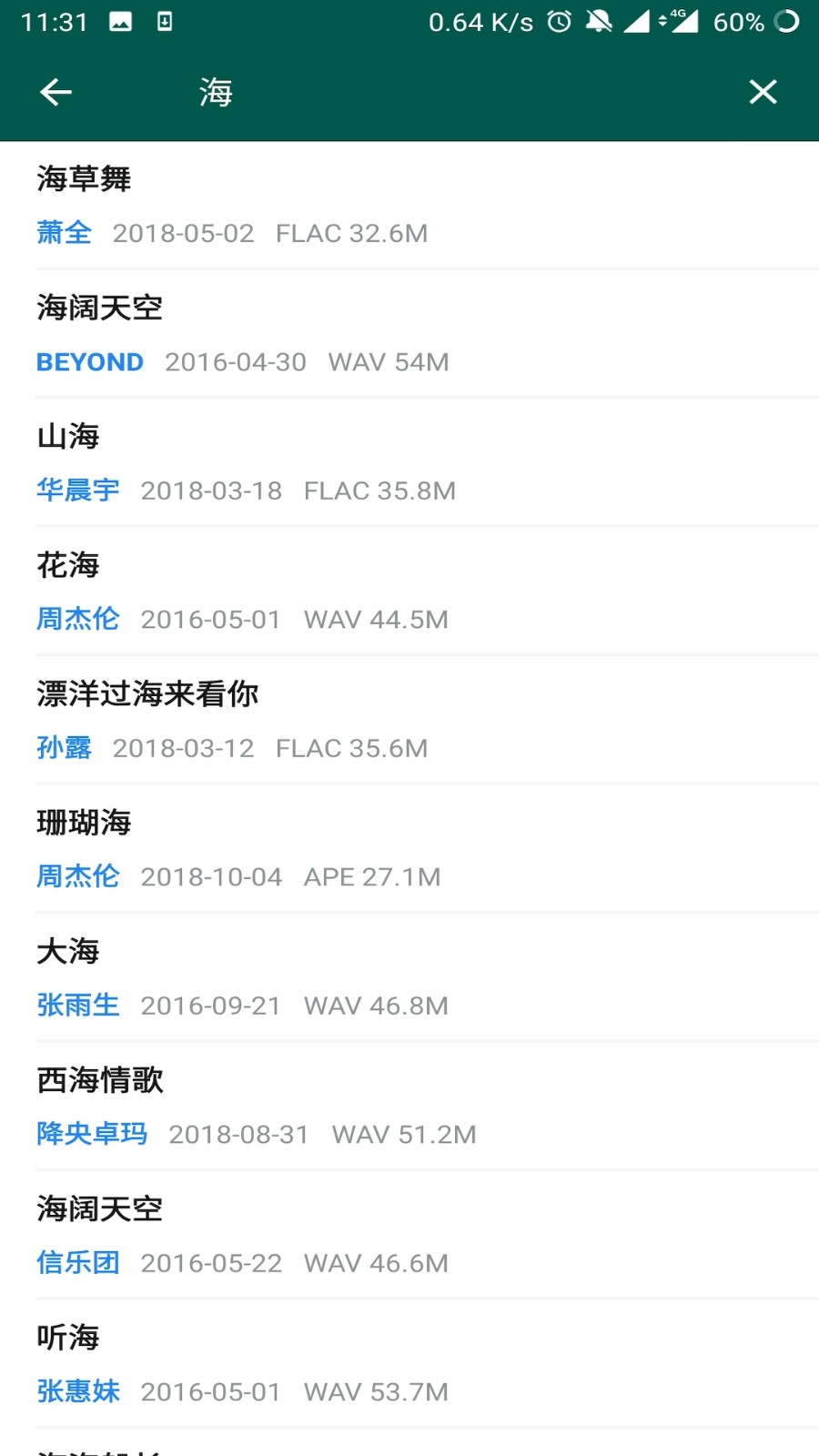View artist 孙露
This screenshot has width=819, height=1456.
(64, 748)
